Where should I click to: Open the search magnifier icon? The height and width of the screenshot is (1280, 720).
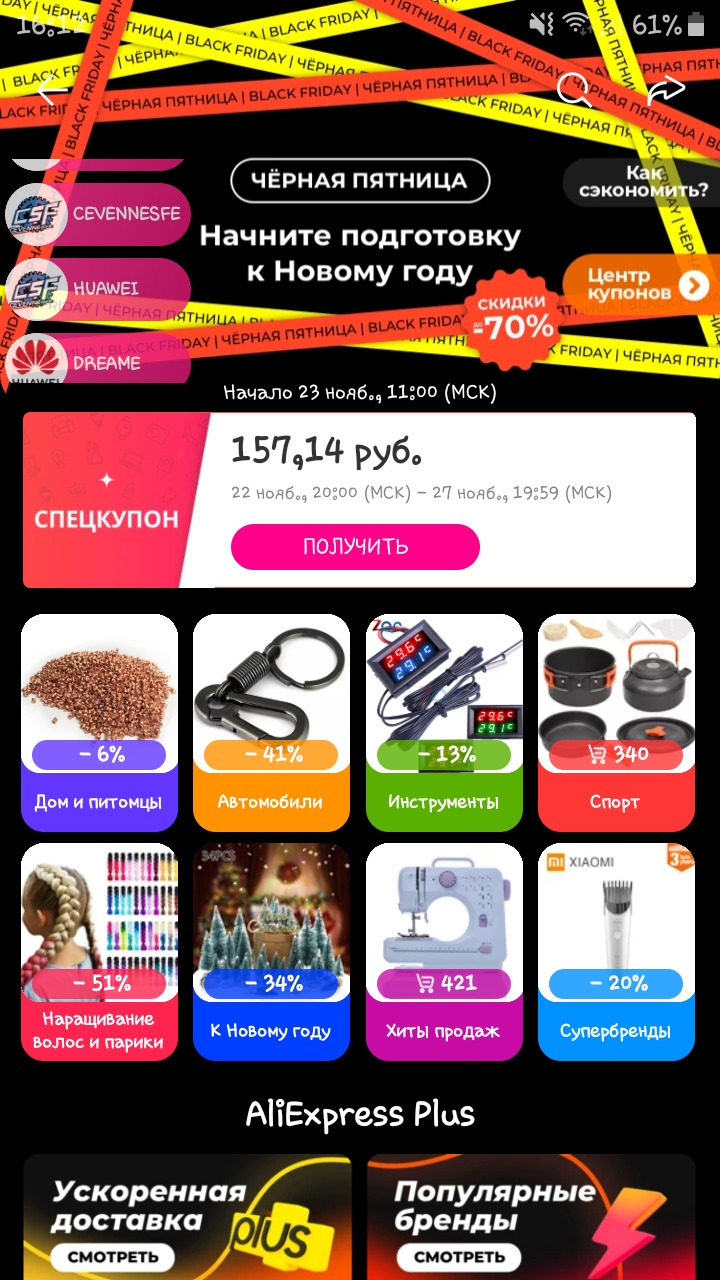pos(574,90)
